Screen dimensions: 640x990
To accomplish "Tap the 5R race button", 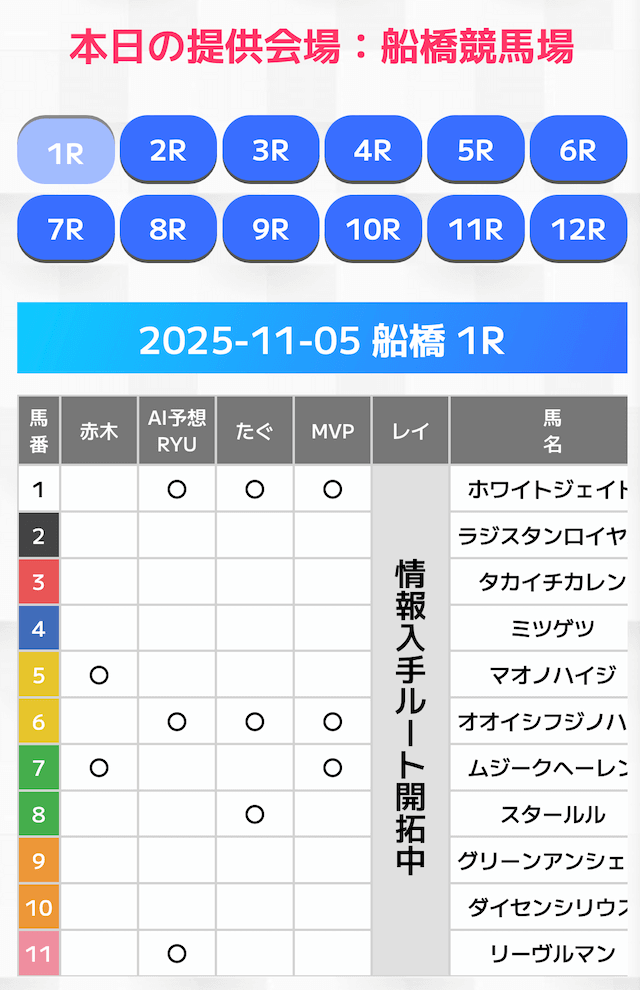I will (475, 150).
